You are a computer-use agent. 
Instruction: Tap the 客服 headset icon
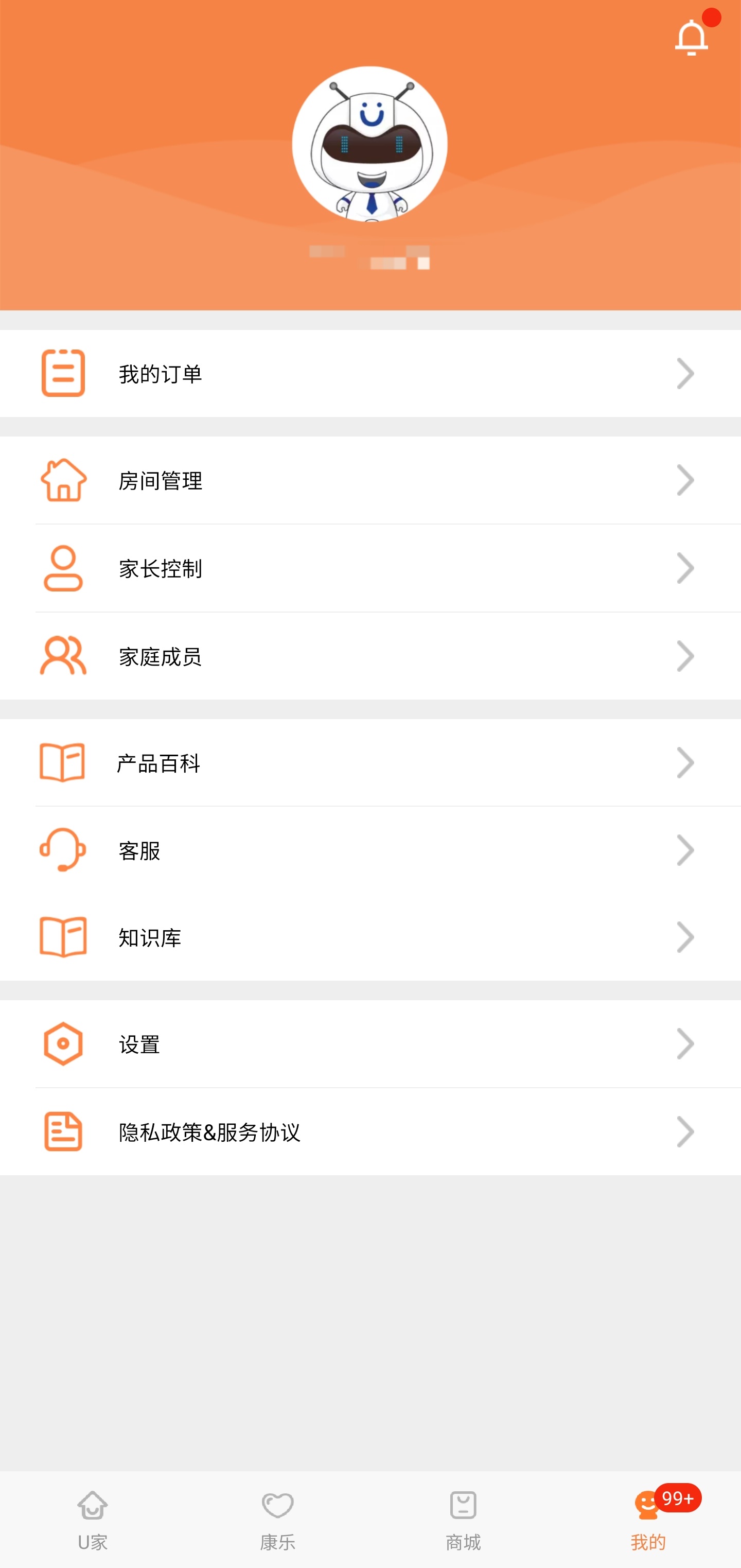tap(61, 850)
